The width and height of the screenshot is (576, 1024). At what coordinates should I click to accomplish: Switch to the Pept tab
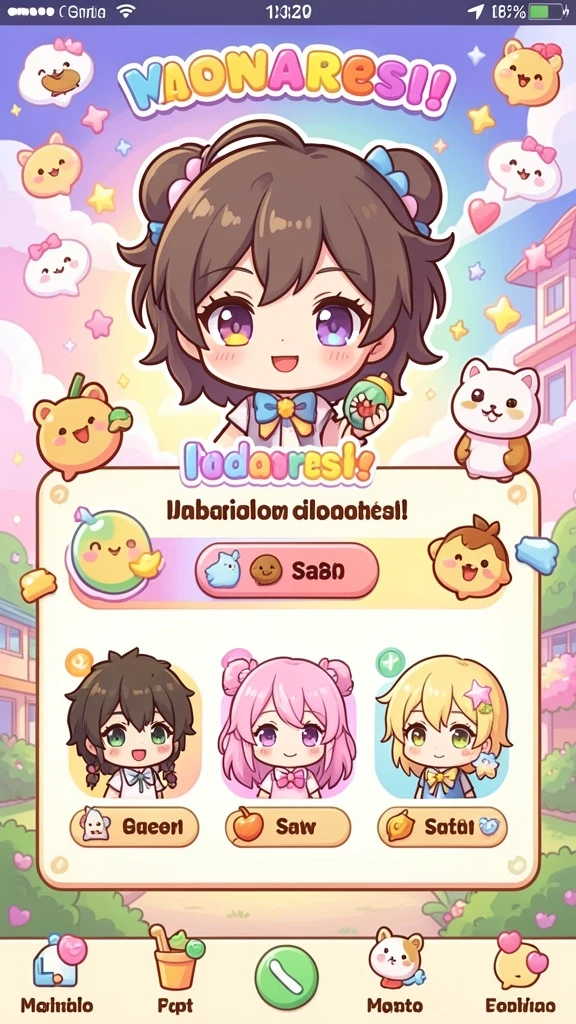pos(176,976)
